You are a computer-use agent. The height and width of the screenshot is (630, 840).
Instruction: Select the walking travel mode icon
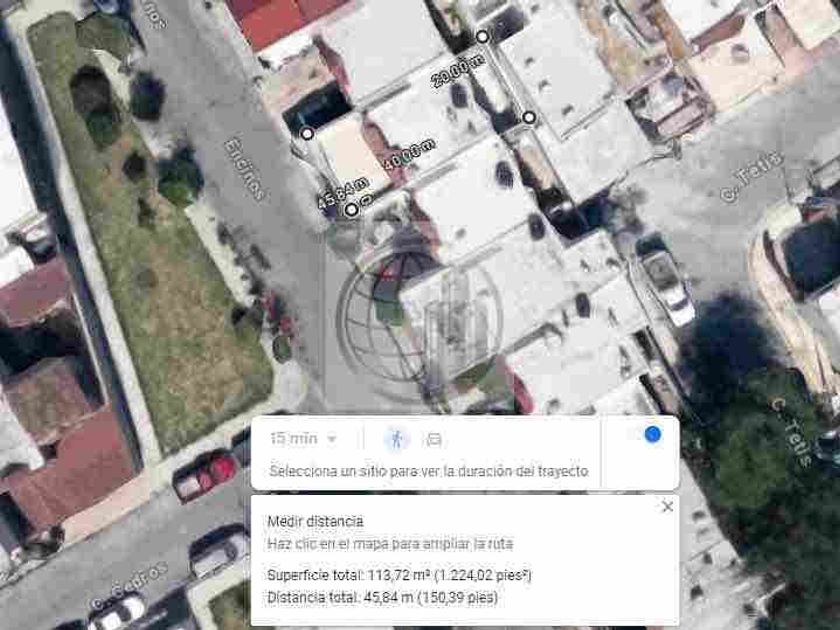(396, 439)
